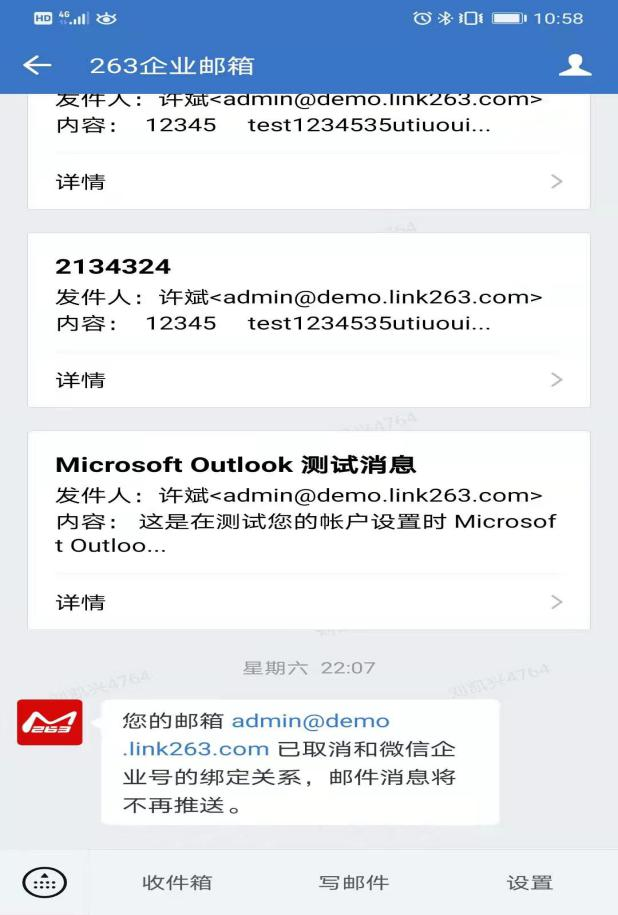Open the account profile icon
Viewport: 618px width, 915px height.
click(x=574, y=66)
